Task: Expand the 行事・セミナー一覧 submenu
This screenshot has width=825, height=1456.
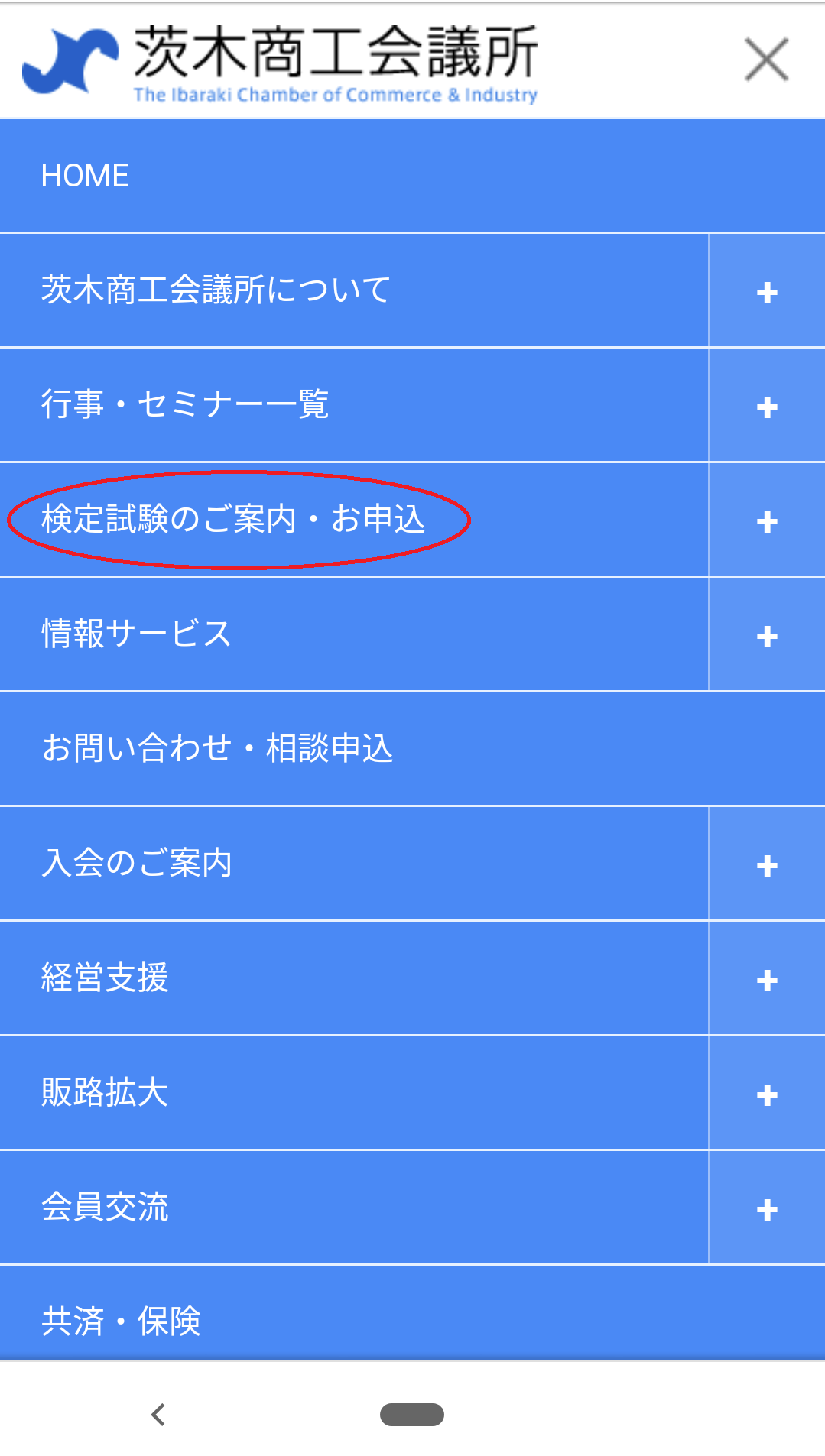Action: [766, 407]
